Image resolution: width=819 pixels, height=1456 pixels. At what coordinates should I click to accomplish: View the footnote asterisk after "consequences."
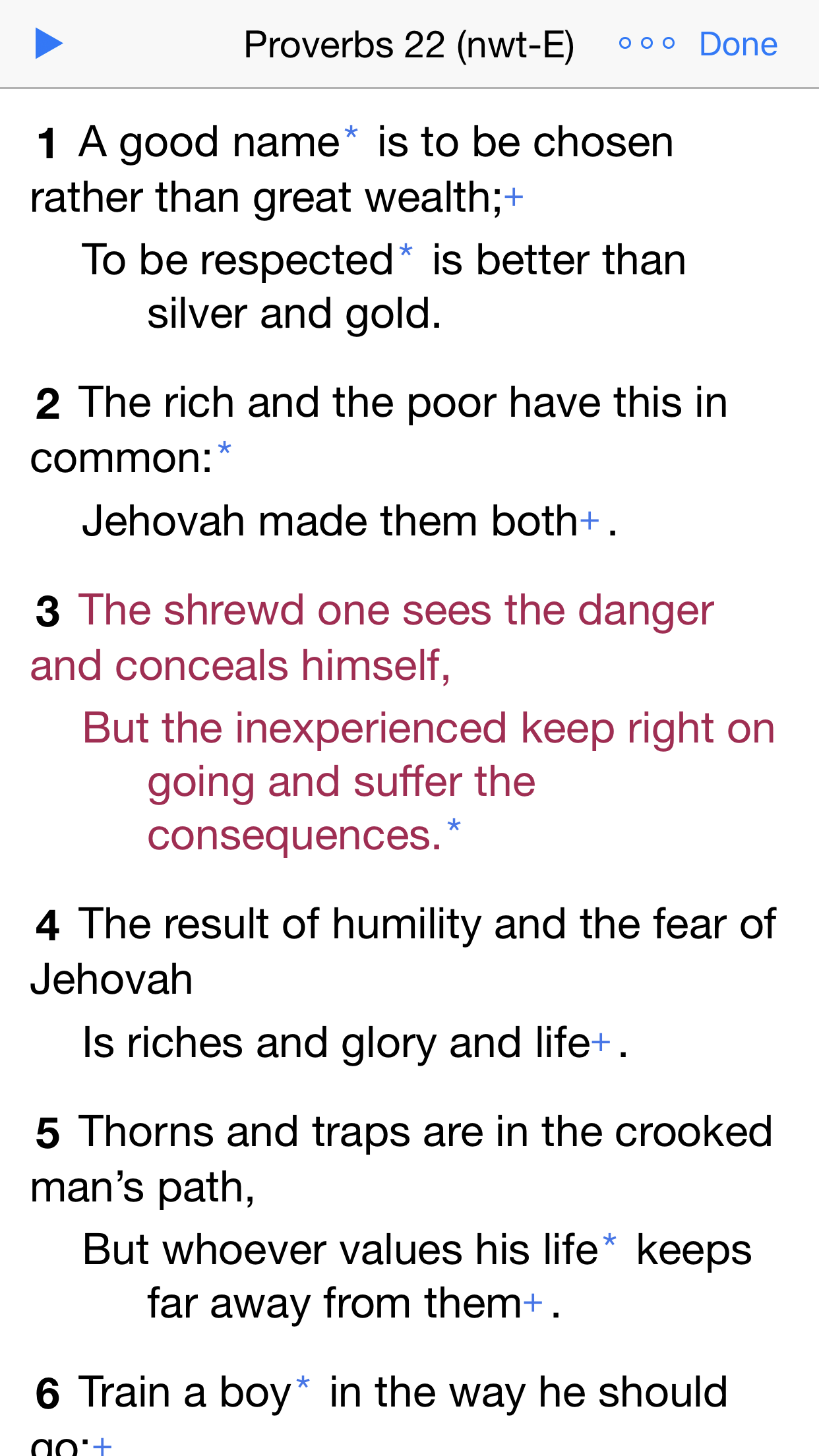click(454, 827)
